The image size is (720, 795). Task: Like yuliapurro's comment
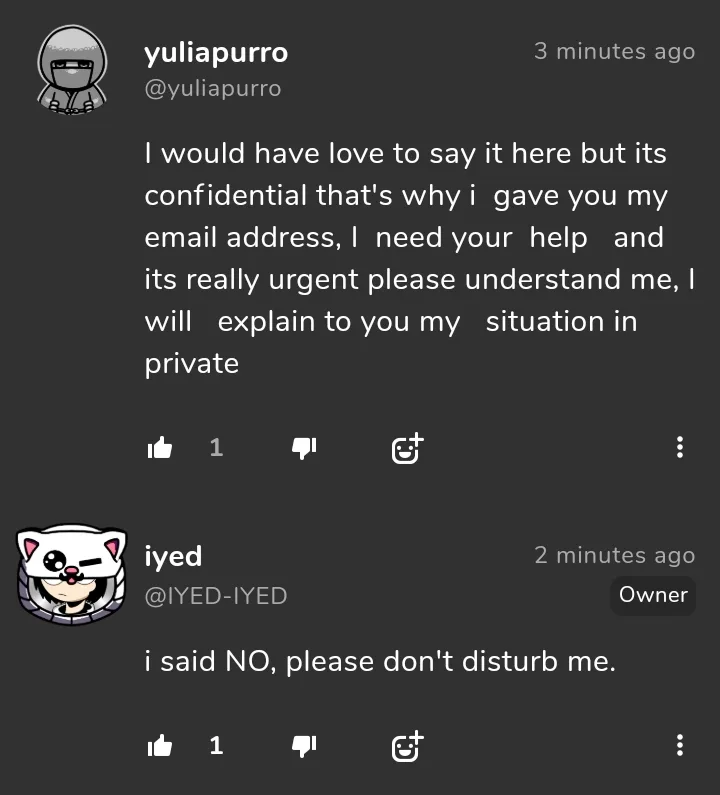[160, 449]
